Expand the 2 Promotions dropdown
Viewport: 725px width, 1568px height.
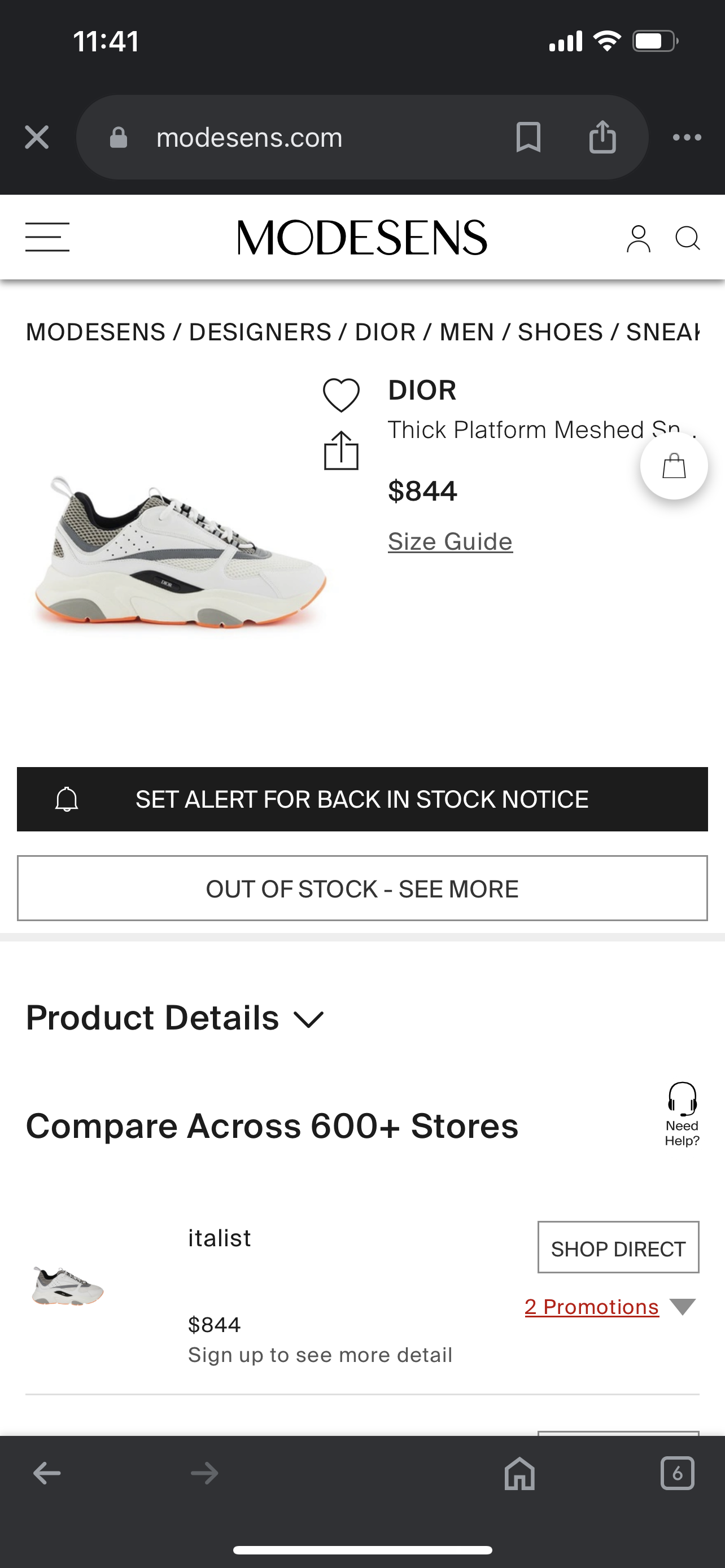tap(591, 1306)
